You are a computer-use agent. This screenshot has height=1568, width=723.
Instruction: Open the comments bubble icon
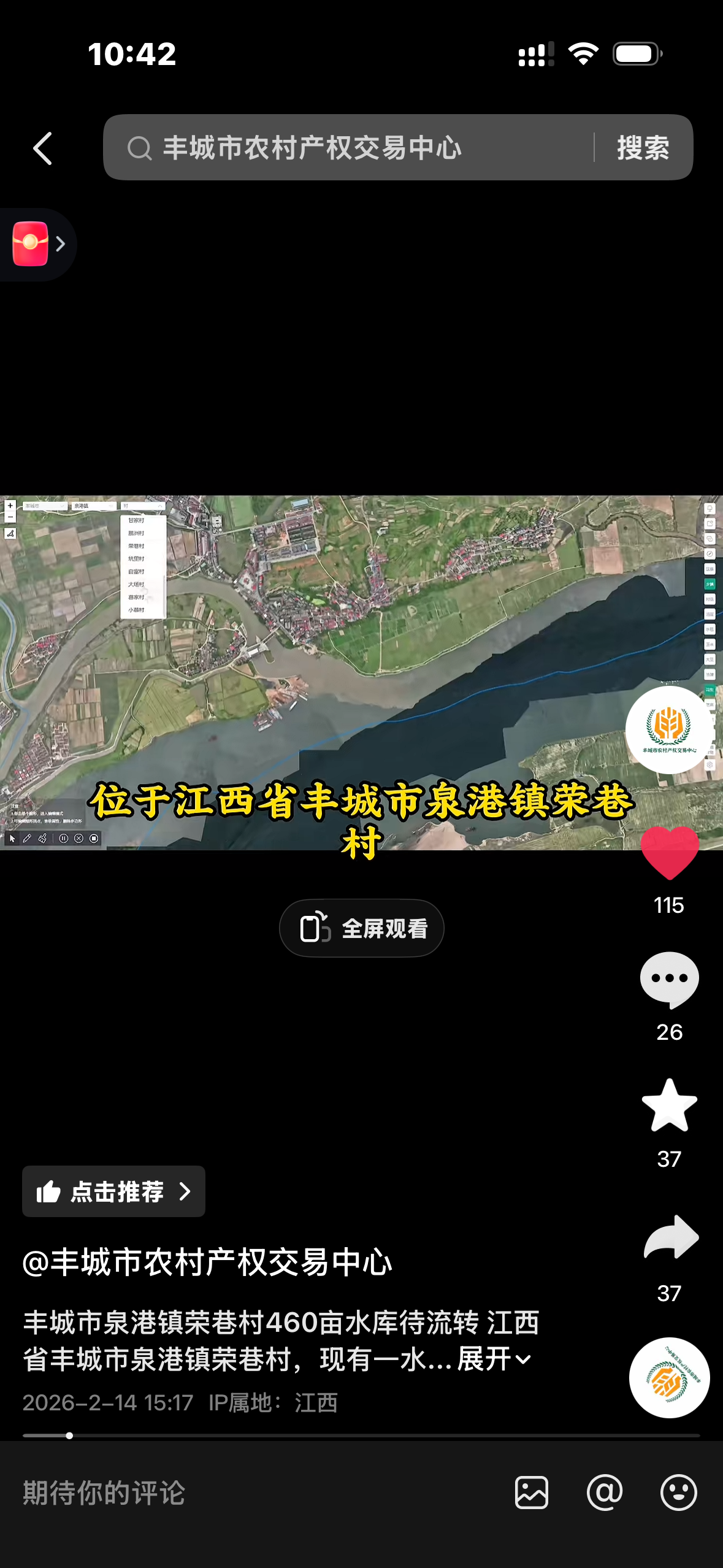[x=669, y=979]
